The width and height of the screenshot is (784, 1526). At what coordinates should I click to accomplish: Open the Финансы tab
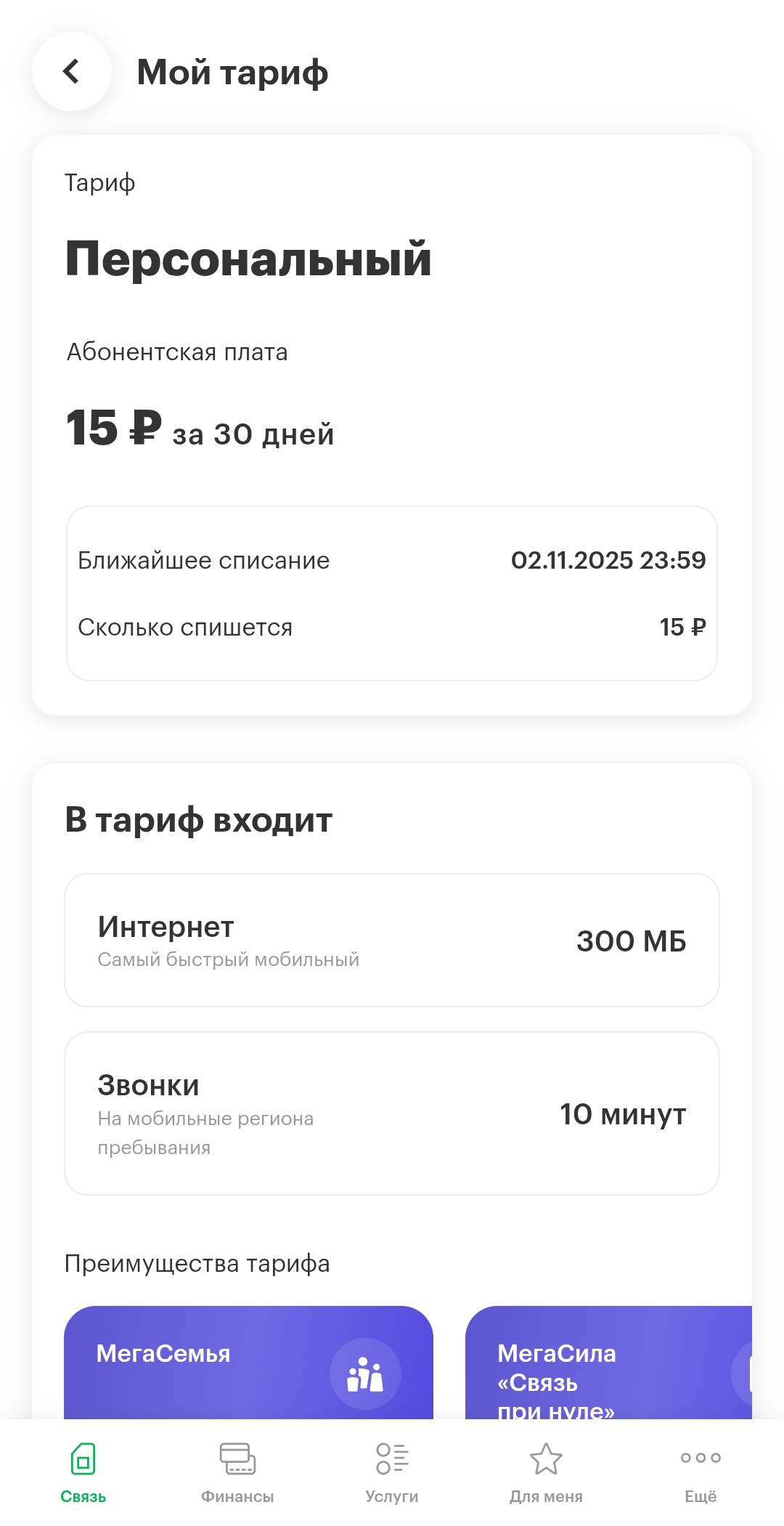(237, 1472)
